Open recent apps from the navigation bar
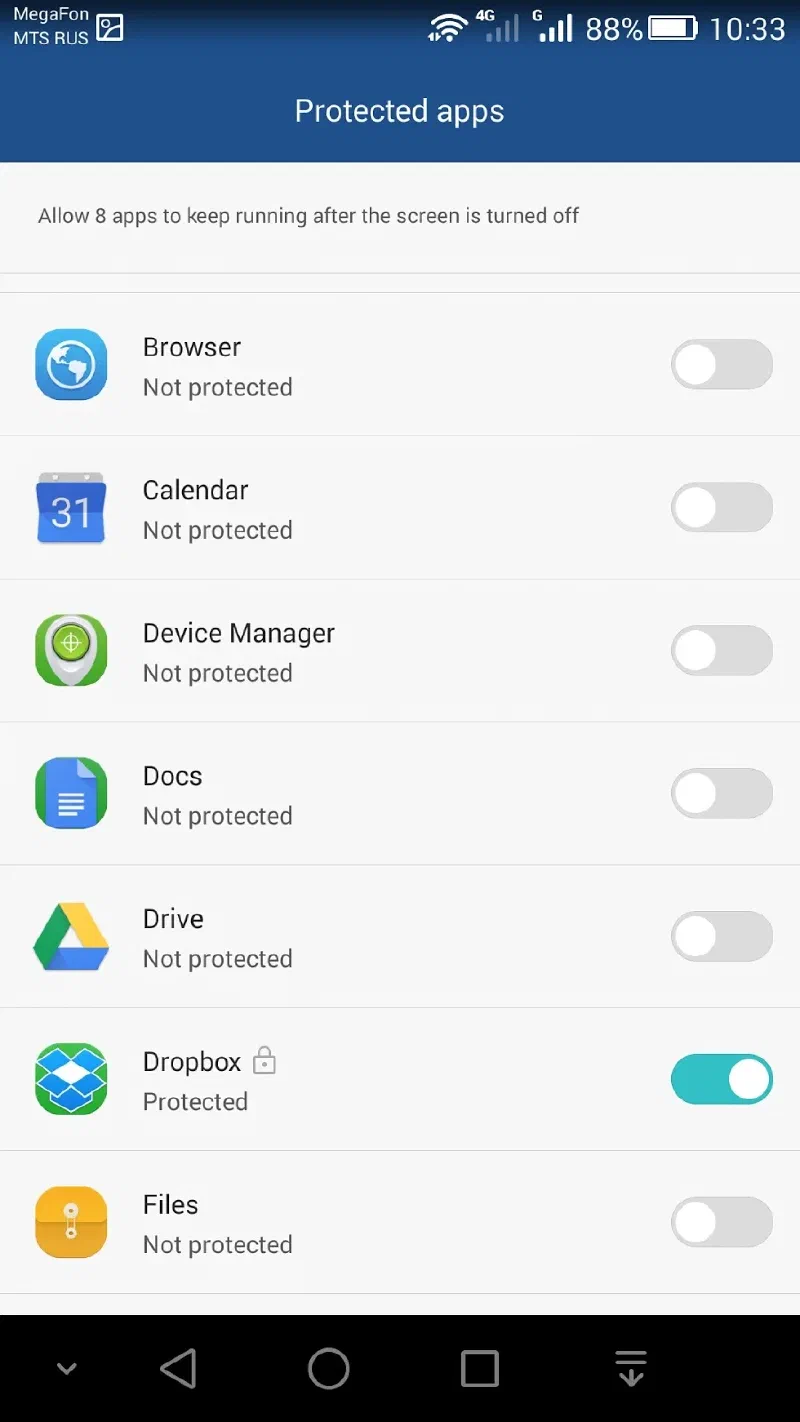 [x=479, y=1369]
